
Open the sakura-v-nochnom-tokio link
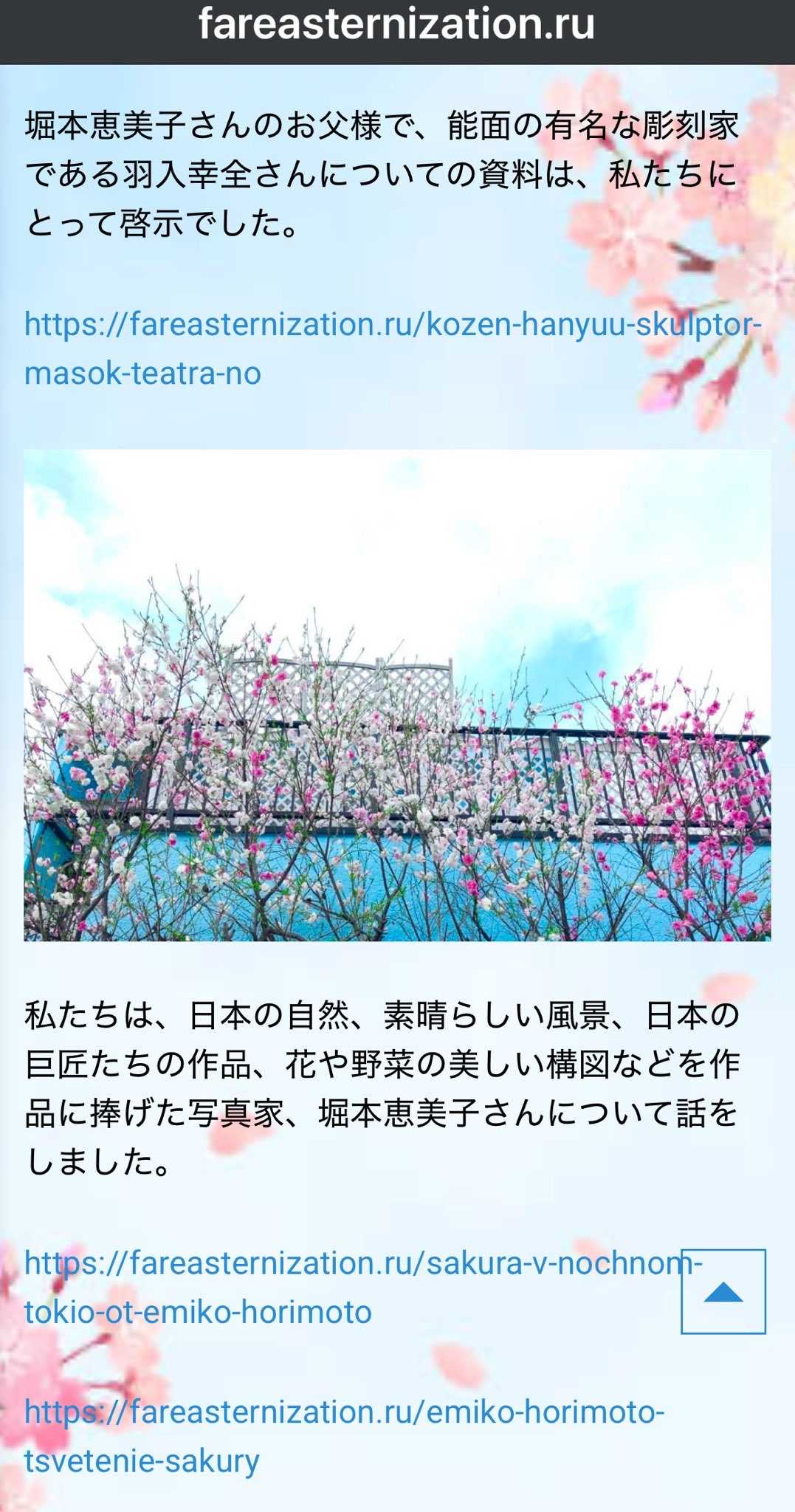pyautogui.click(x=354, y=1263)
